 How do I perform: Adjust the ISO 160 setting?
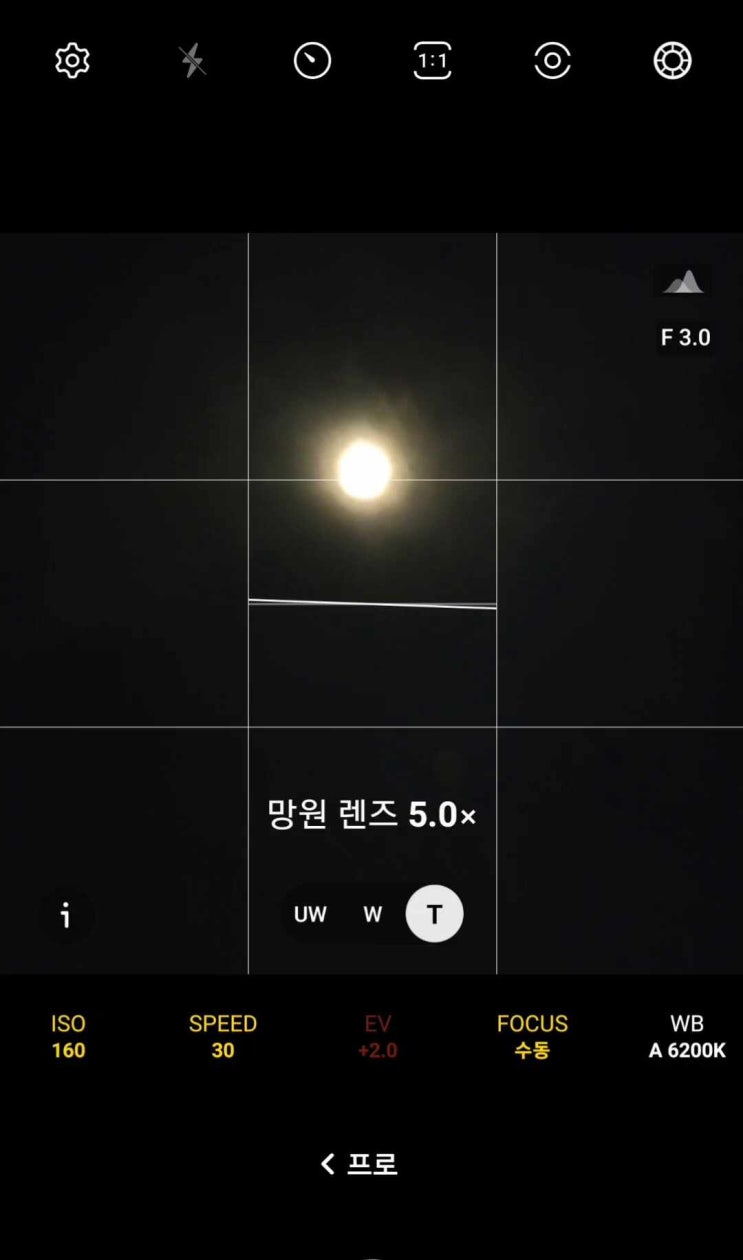pos(68,1036)
